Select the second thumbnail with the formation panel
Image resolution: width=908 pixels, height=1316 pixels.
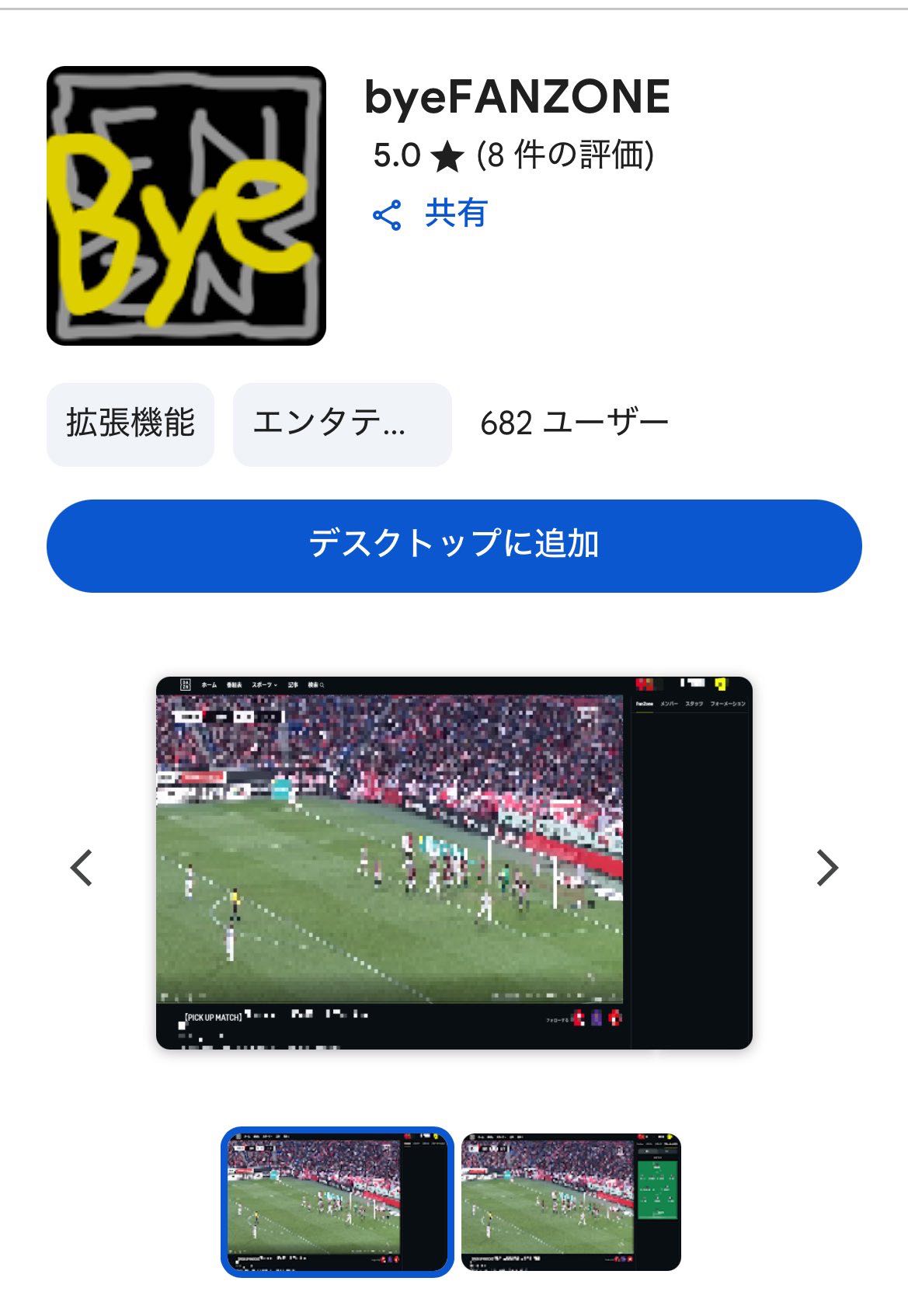tap(571, 1202)
